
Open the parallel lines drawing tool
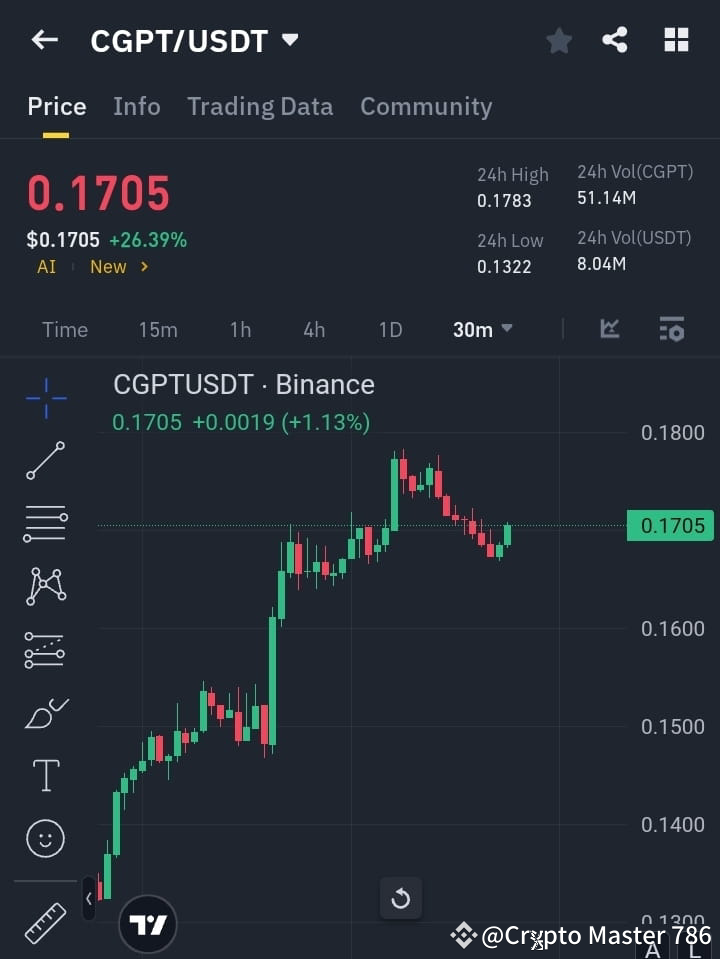[x=44, y=524]
